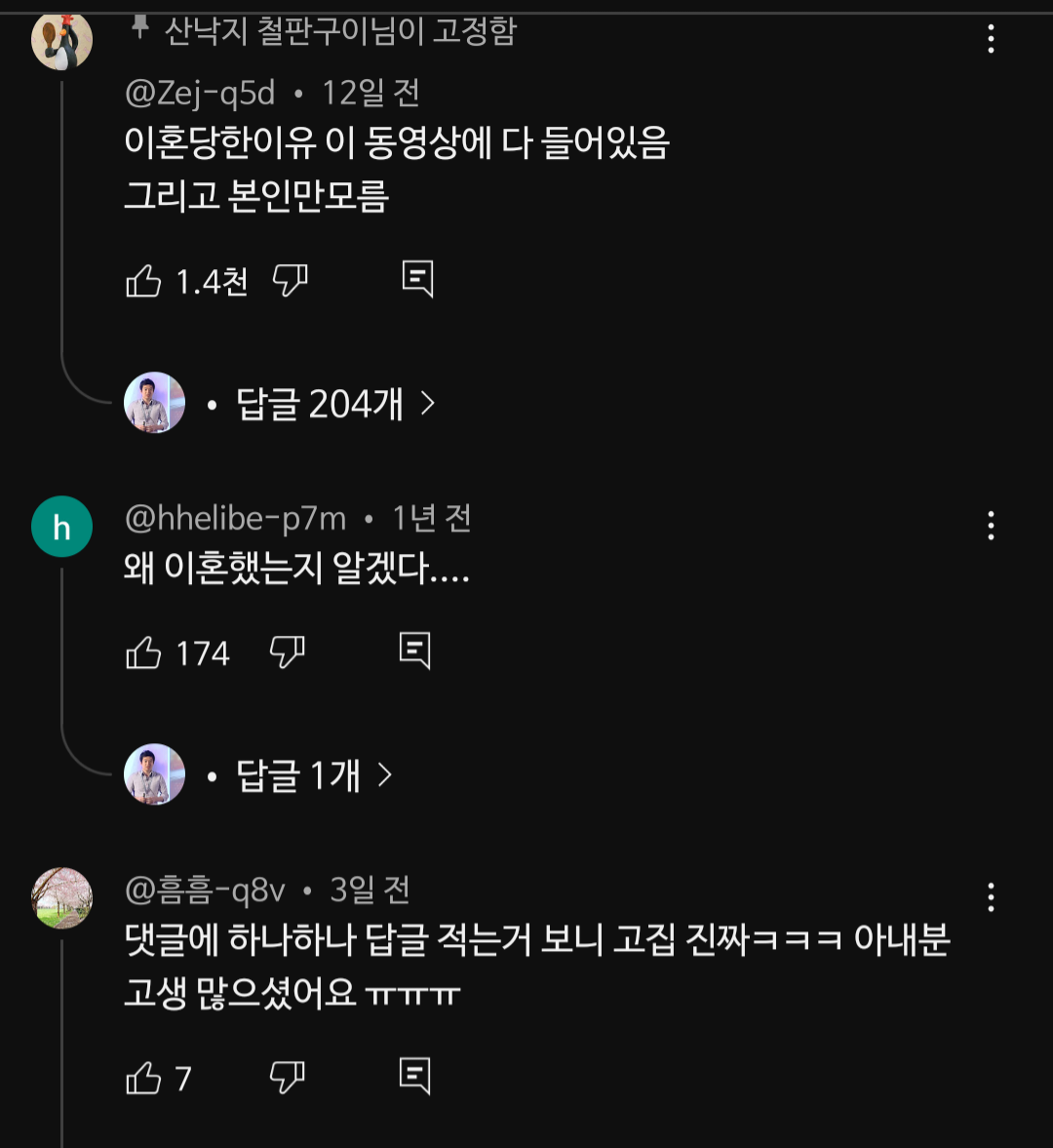Like the pinned comment by @Zej-q5d
This screenshot has width=1053, height=1148.
(x=144, y=280)
